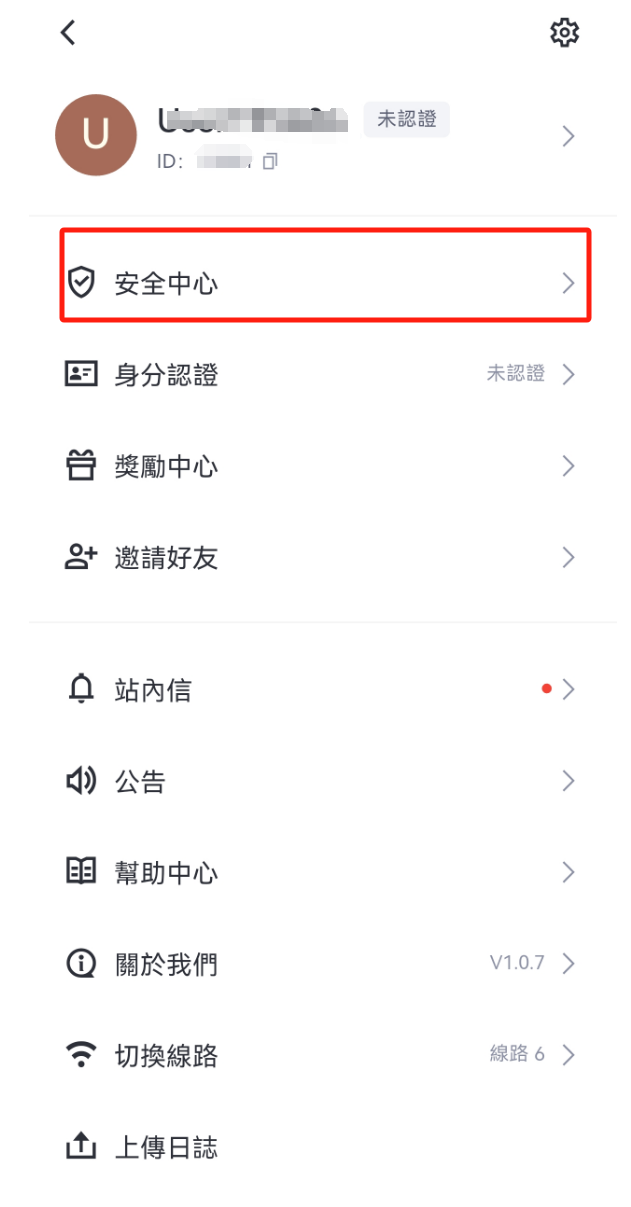Tap 邀請好友
The image size is (631, 1207).
(x=322, y=557)
